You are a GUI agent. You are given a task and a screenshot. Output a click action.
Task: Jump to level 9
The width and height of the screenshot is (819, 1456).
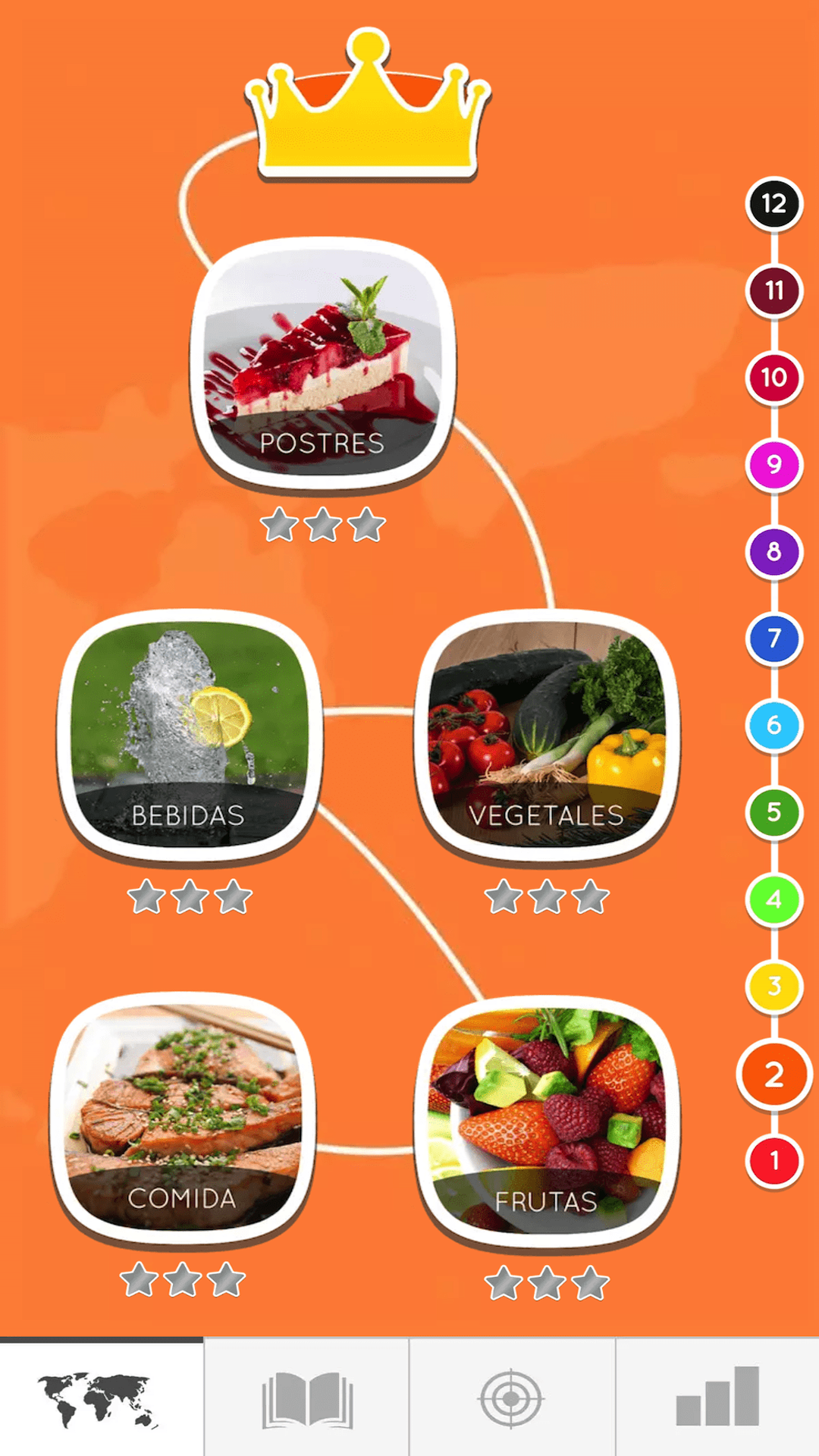coord(773,464)
